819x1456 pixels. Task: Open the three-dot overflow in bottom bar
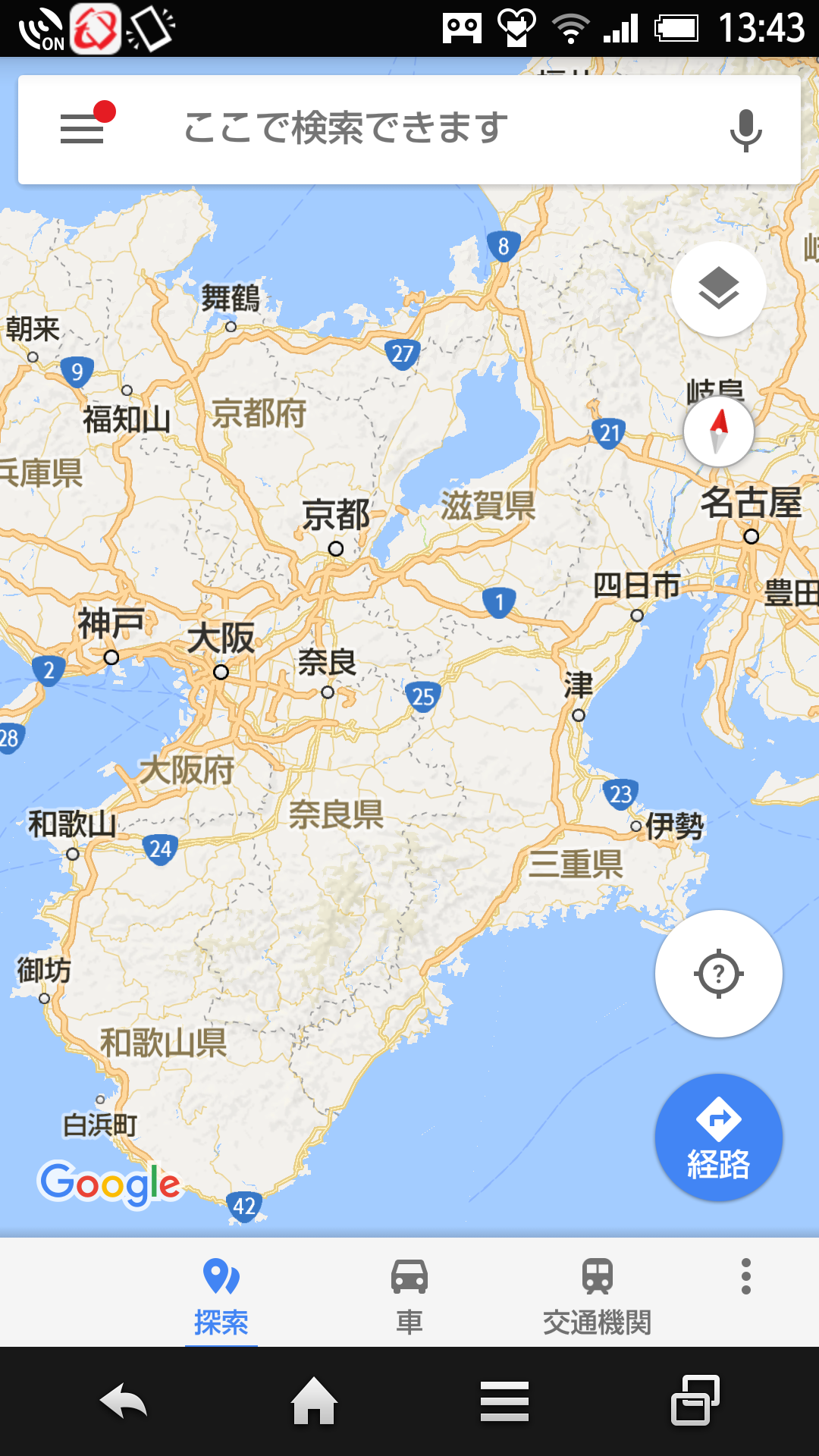[x=746, y=1276]
